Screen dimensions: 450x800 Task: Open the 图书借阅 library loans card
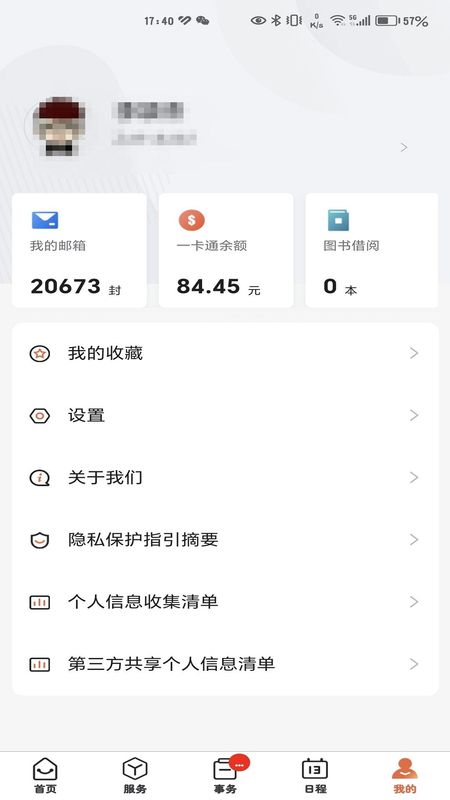point(371,251)
